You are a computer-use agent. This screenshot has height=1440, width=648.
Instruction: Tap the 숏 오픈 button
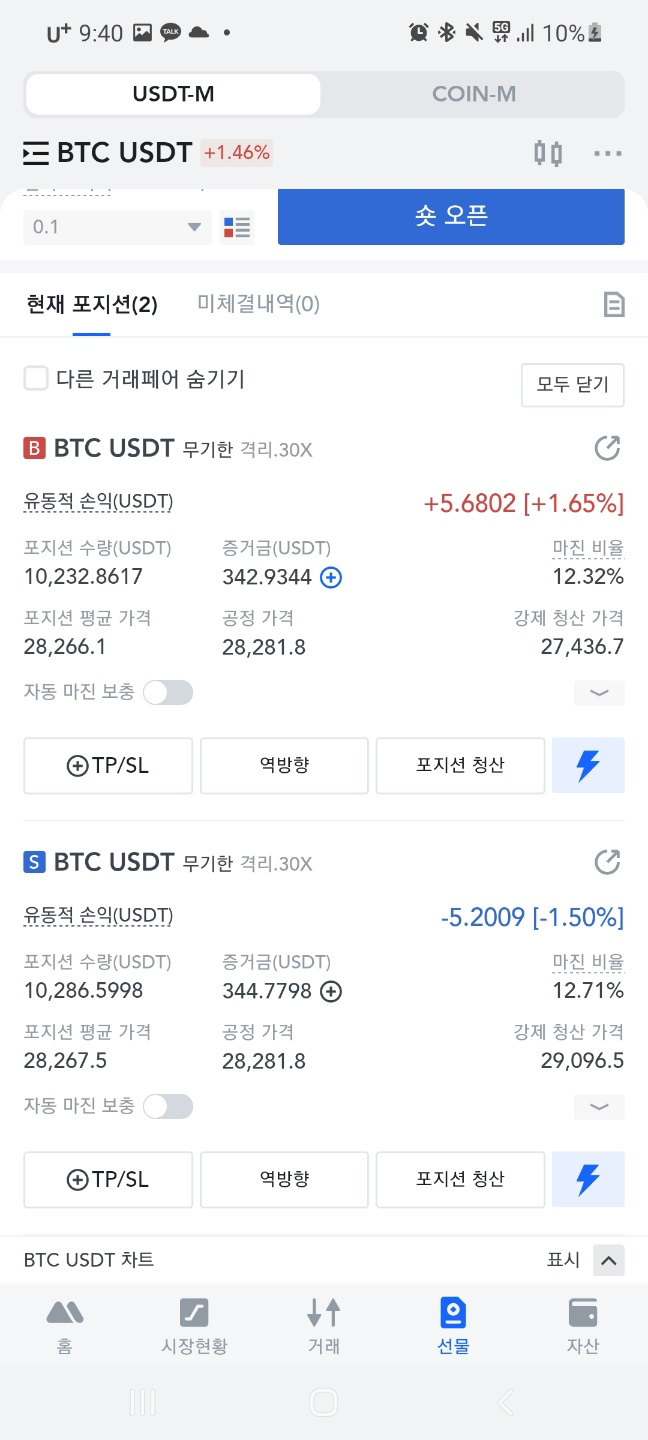[451, 216]
